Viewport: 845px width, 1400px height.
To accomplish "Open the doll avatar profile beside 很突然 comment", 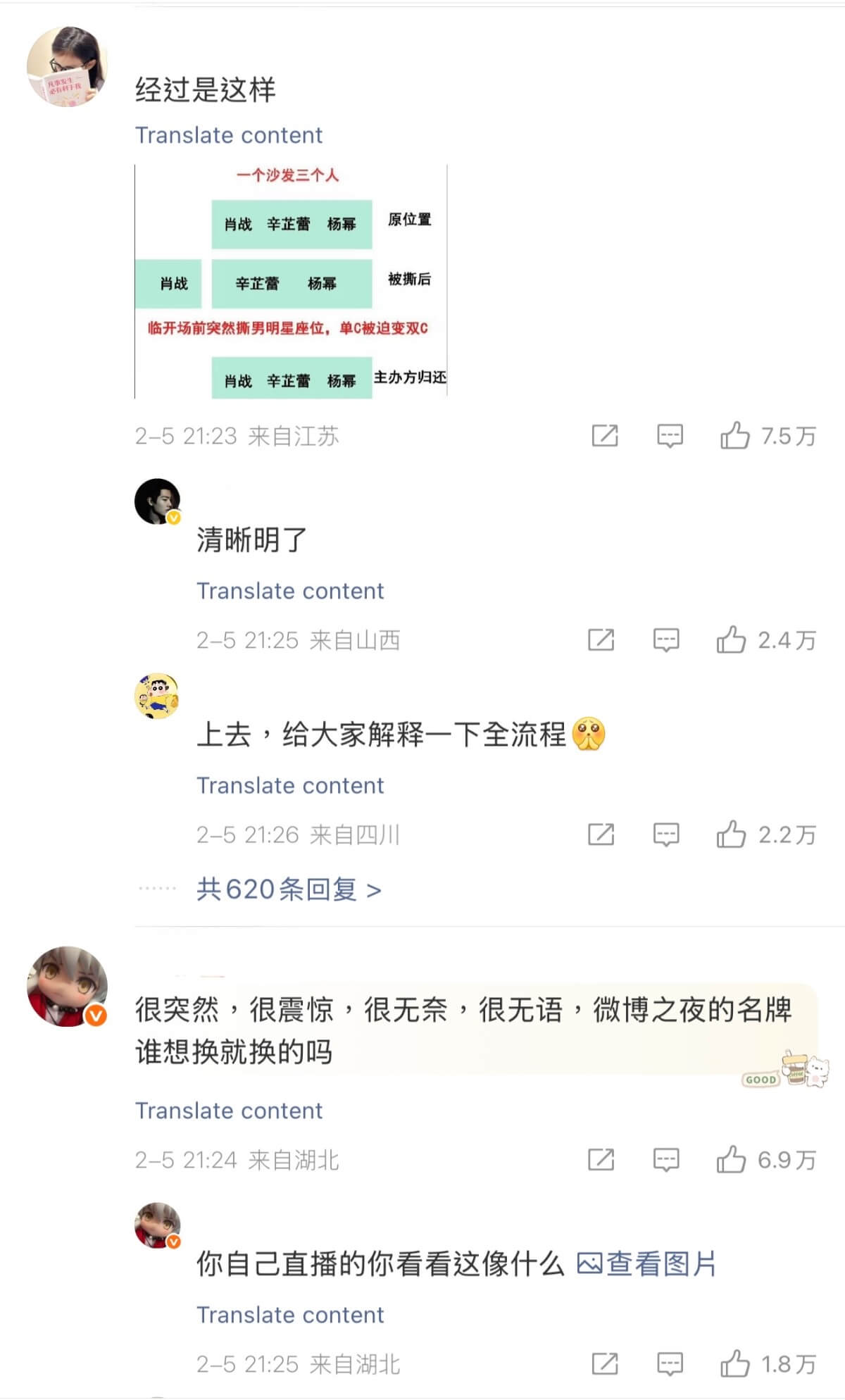I will pyautogui.click(x=67, y=986).
